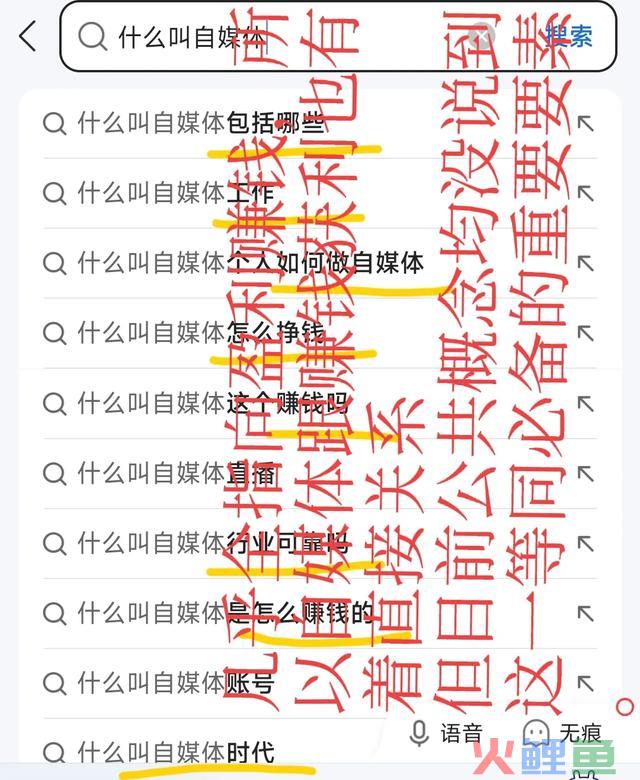Tap the 搜索 button
Image resolution: width=640 pixels, height=780 pixels.
[569, 37]
